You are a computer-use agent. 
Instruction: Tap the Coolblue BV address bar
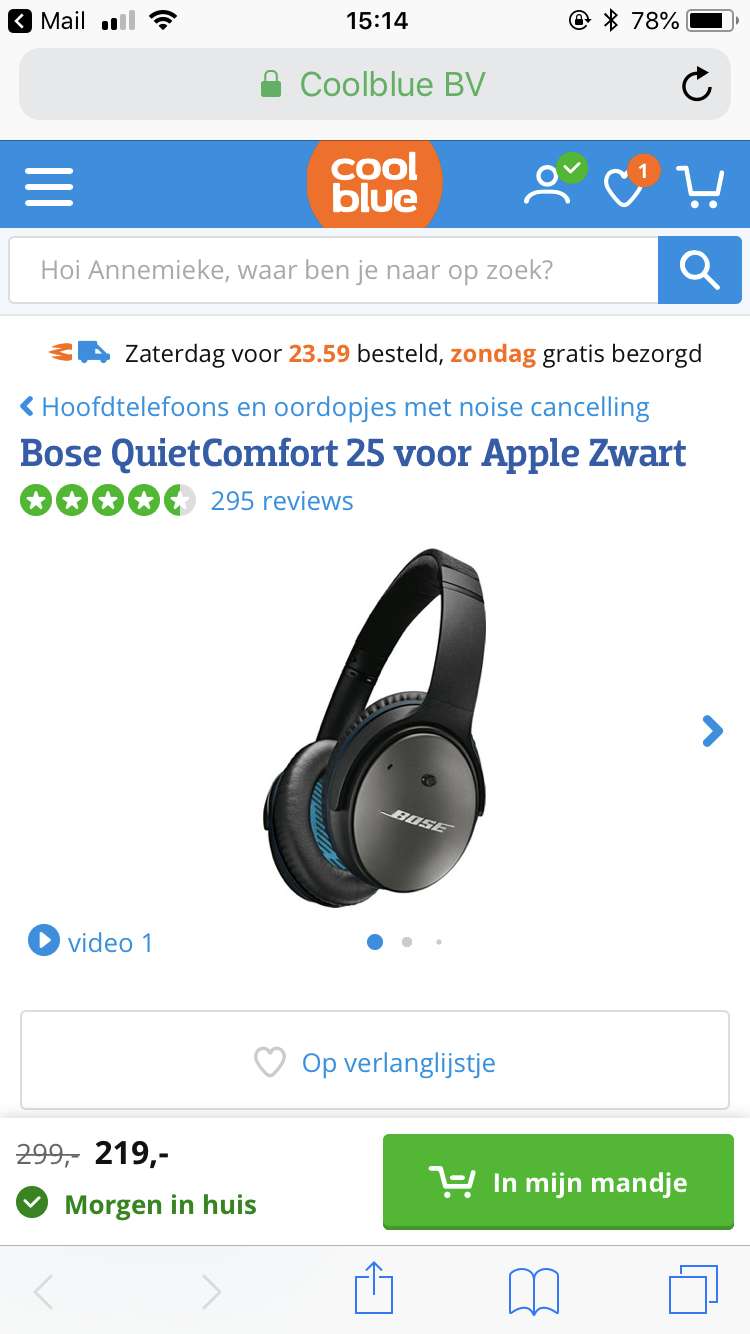(375, 84)
